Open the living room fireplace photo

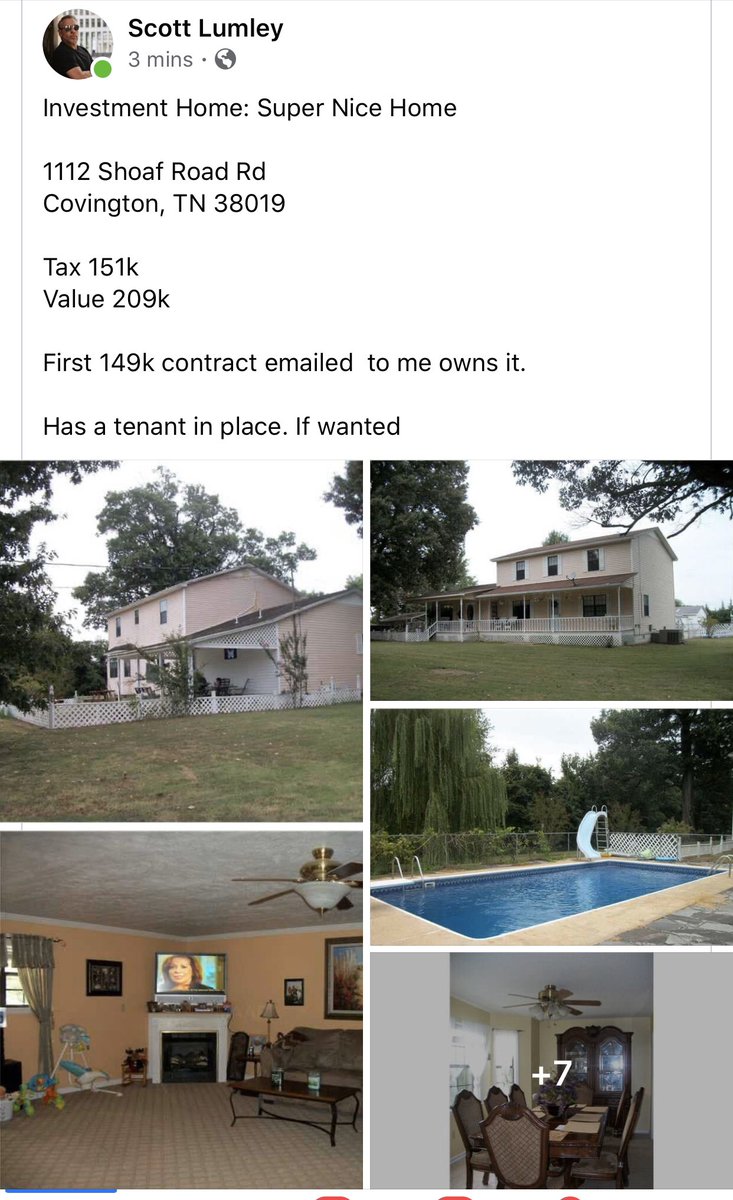click(x=181, y=1009)
